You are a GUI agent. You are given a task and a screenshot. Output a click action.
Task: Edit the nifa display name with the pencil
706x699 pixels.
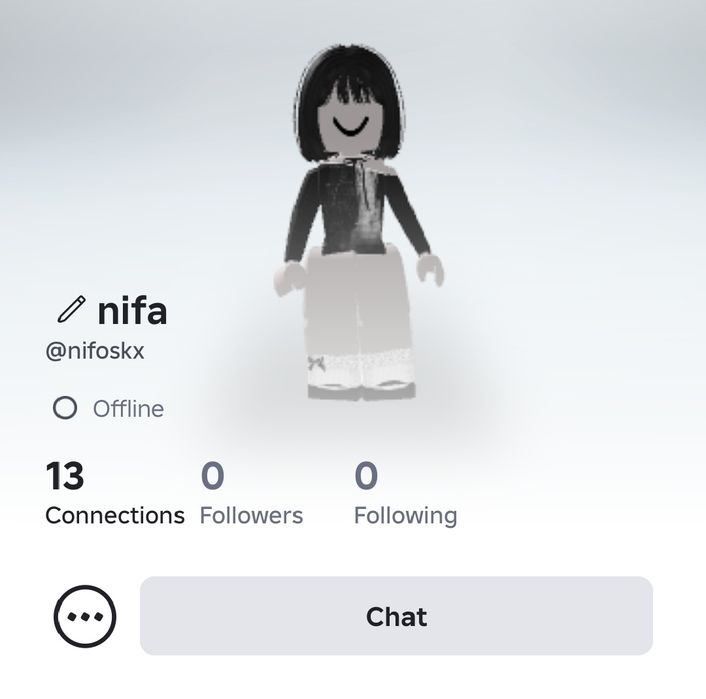[71, 311]
